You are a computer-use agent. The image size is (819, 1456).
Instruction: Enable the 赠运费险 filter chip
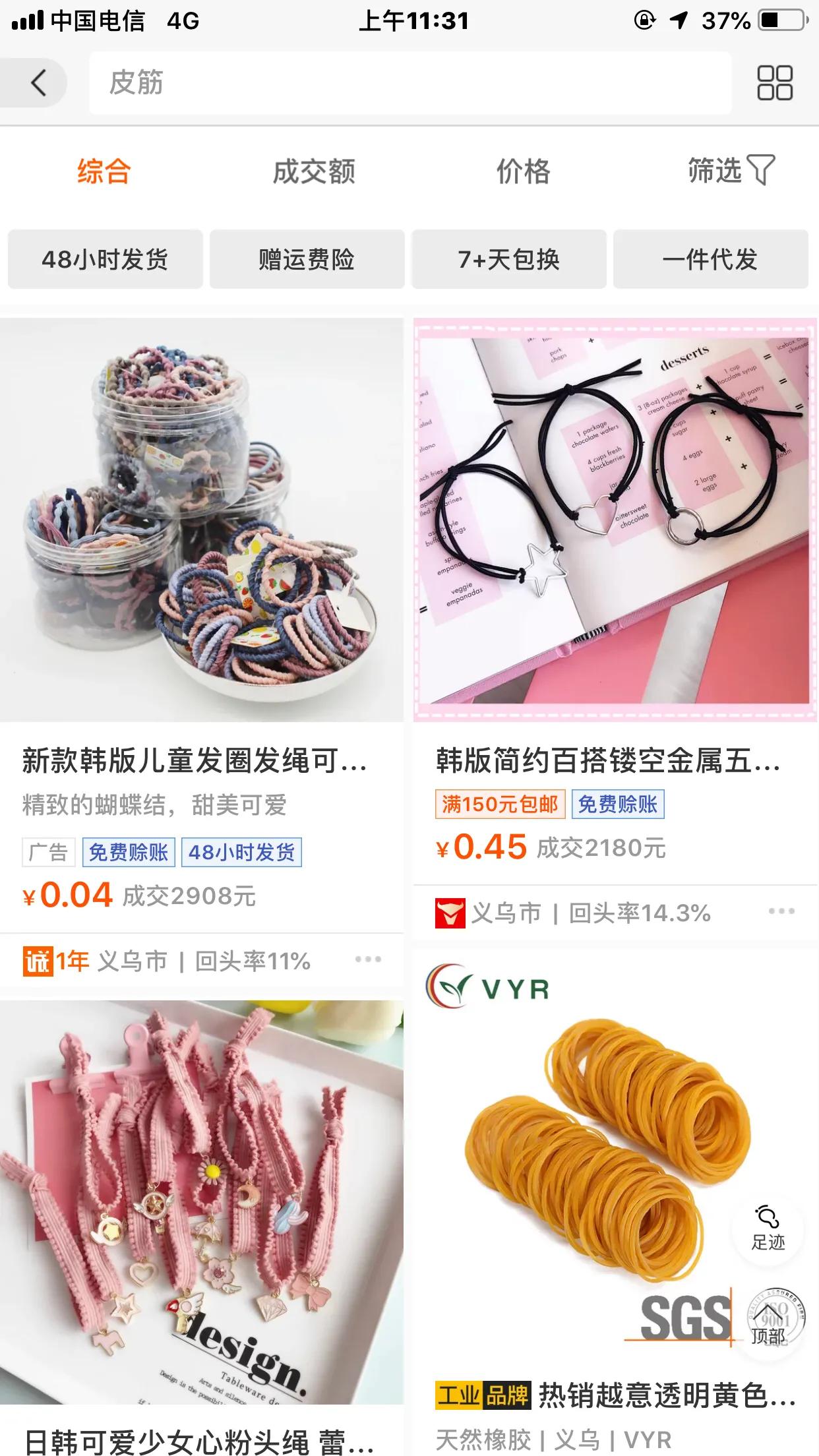[x=307, y=259]
